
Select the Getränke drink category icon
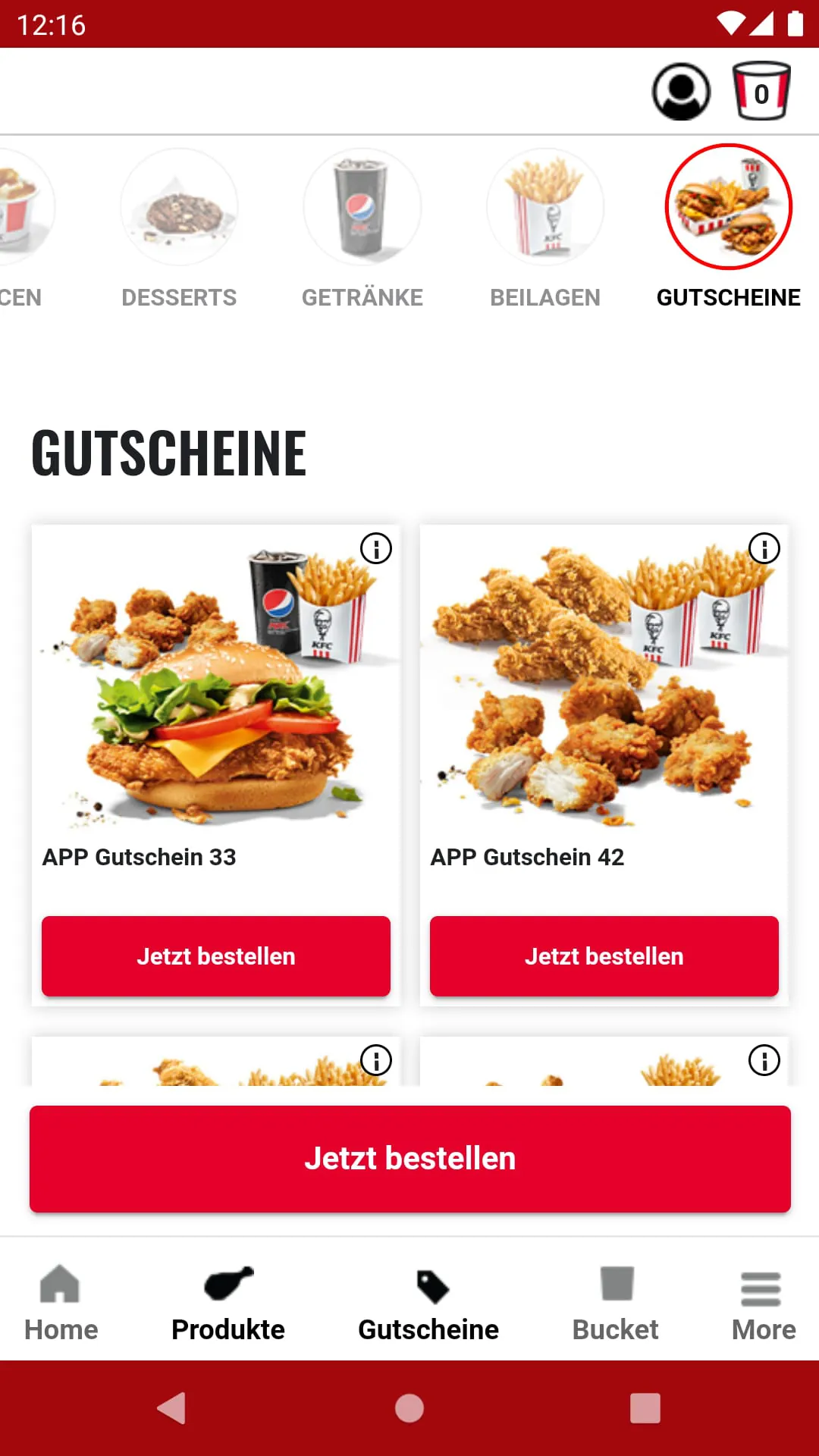point(362,207)
